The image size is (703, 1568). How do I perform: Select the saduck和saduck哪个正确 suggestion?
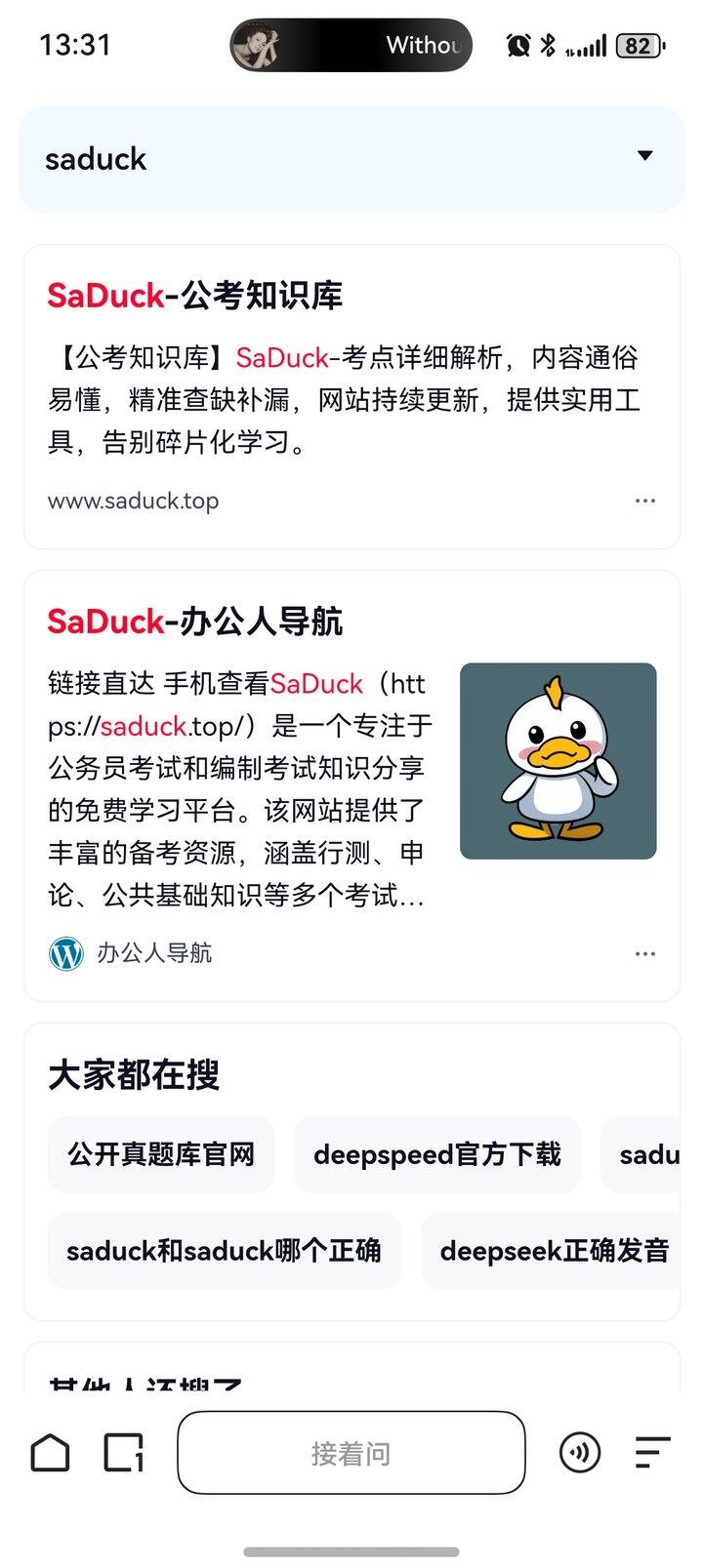coord(224,1250)
